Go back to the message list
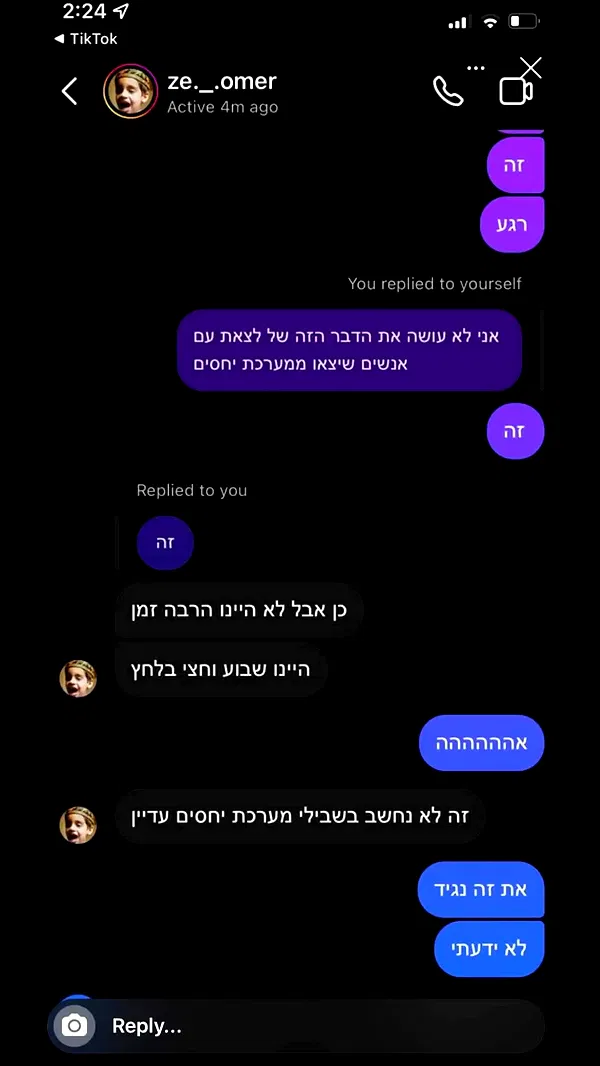Viewport: 600px width, 1066px height. 69,92
